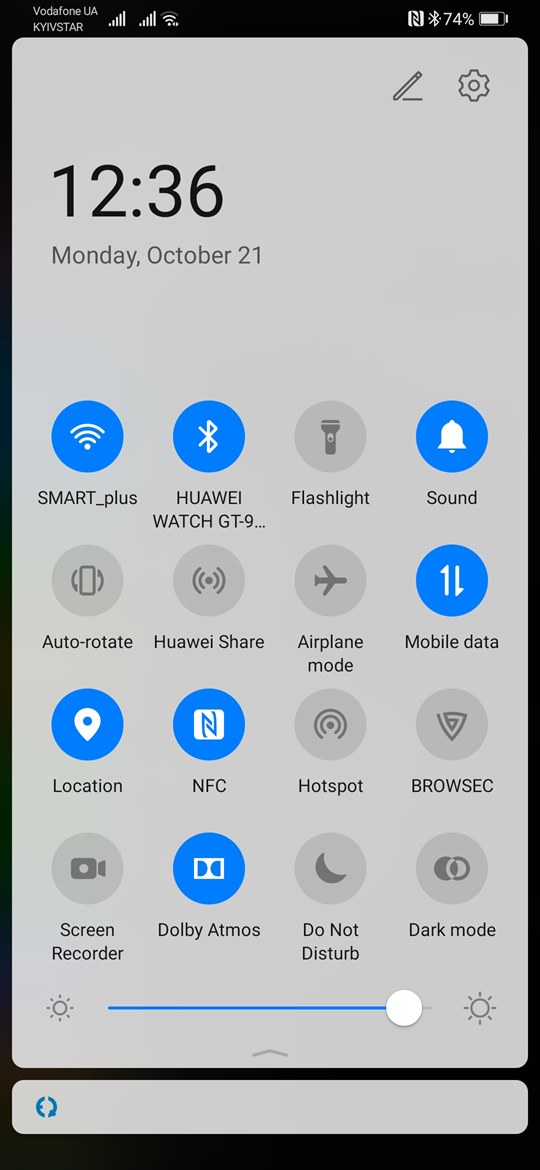Switch off Mobile data
Screen dimensions: 540x1170
452,581
